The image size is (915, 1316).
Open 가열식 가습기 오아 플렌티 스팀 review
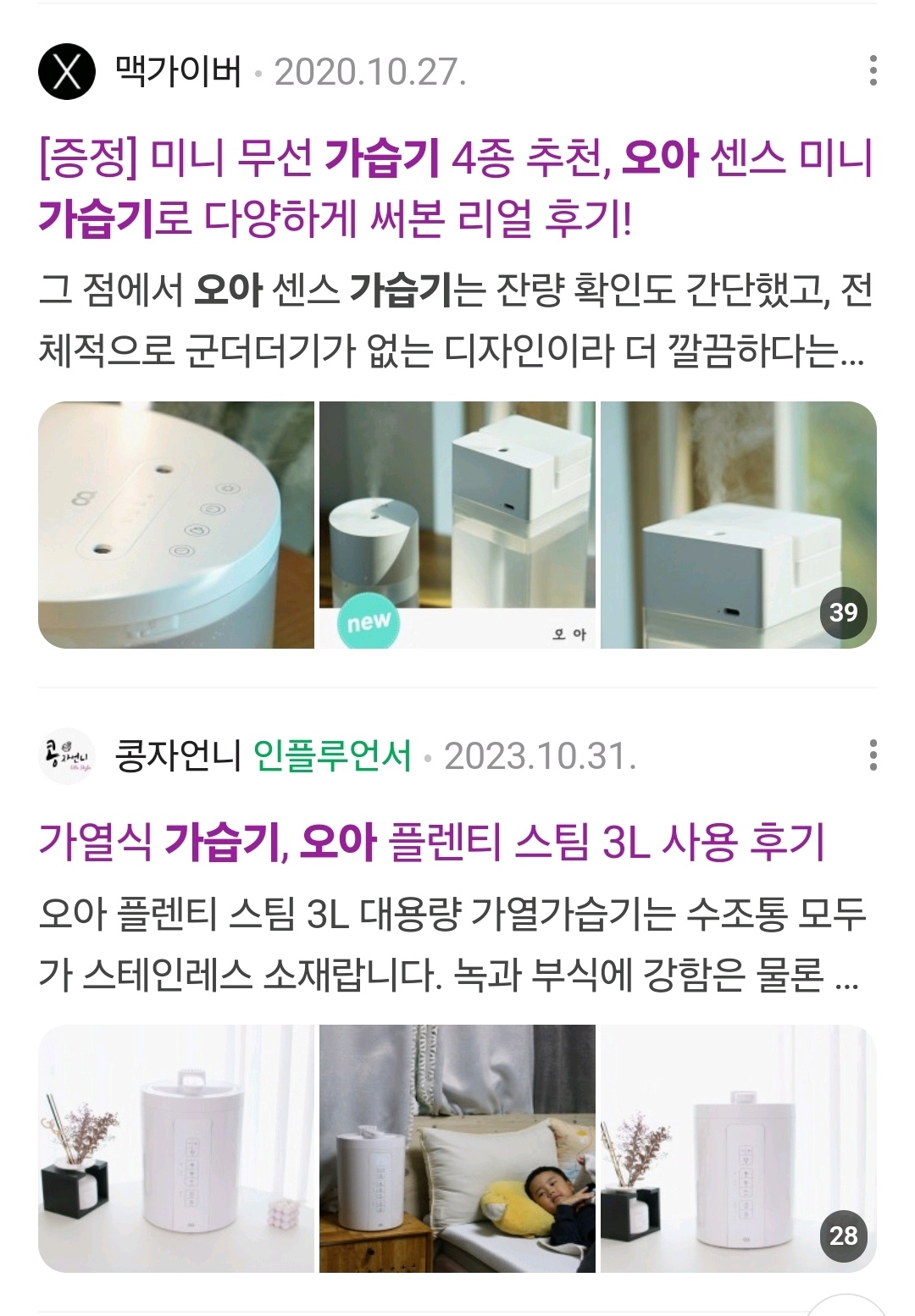[432, 843]
